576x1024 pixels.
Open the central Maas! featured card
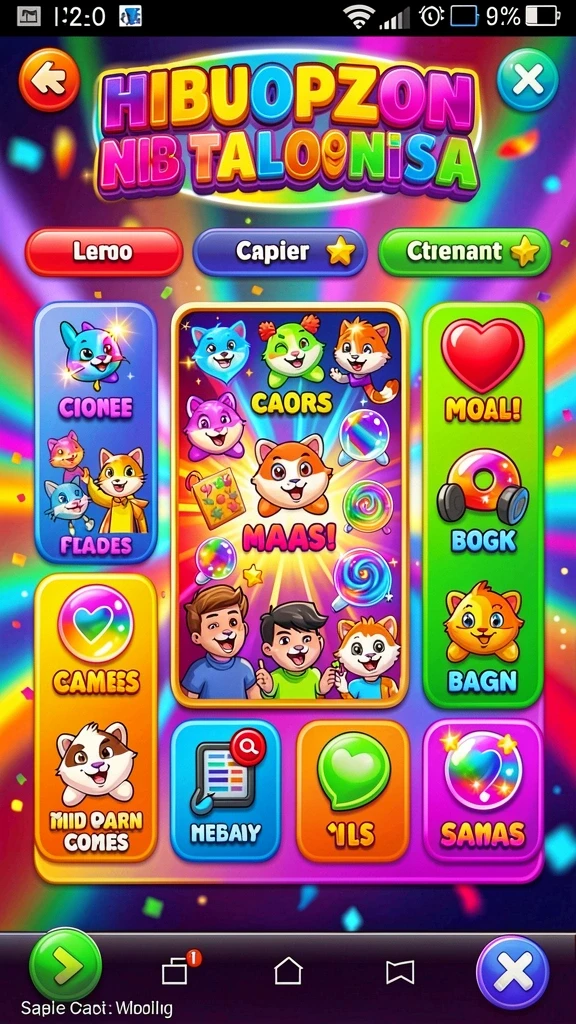click(290, 505)
